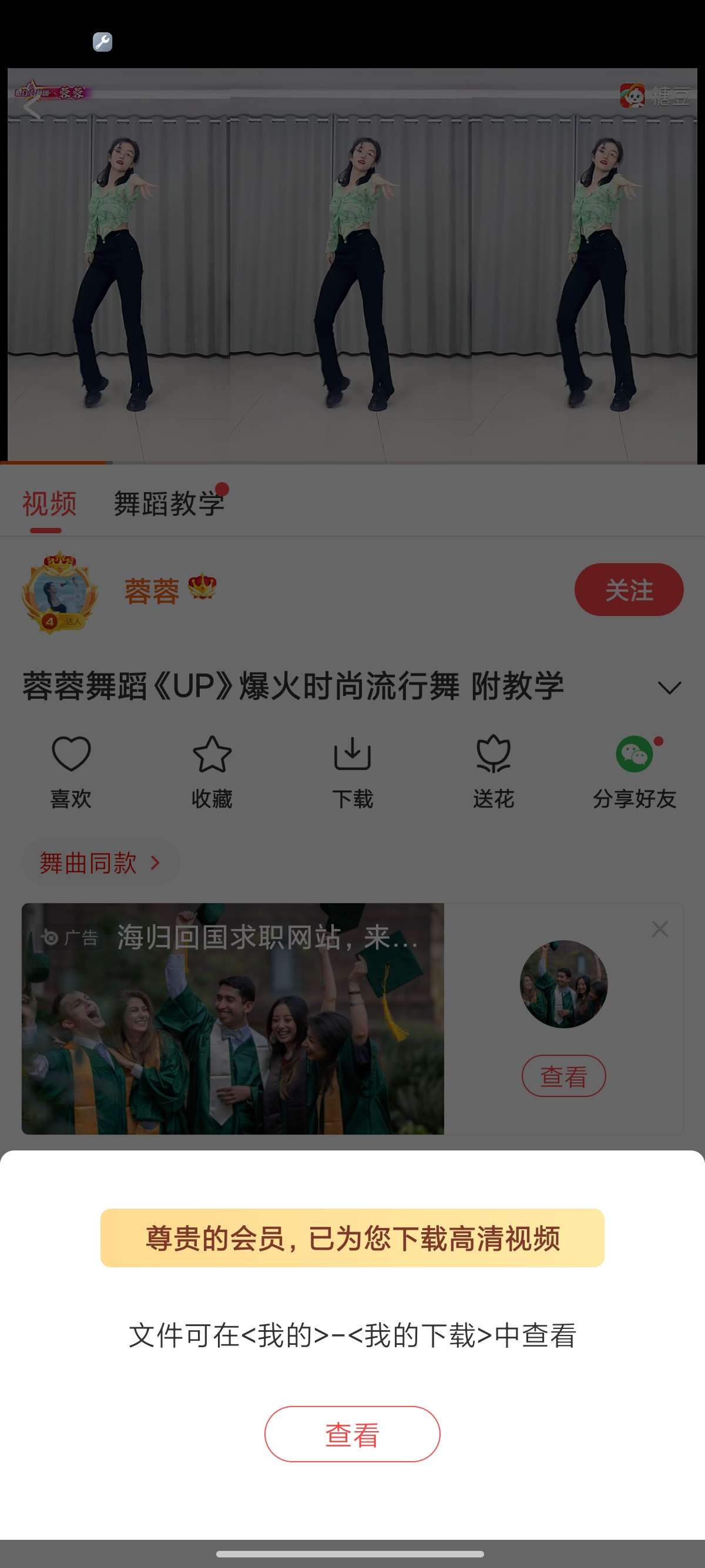Tap 查看 in the download-complete sheet
This screenshot has height=1568, width=705.
352,1434
